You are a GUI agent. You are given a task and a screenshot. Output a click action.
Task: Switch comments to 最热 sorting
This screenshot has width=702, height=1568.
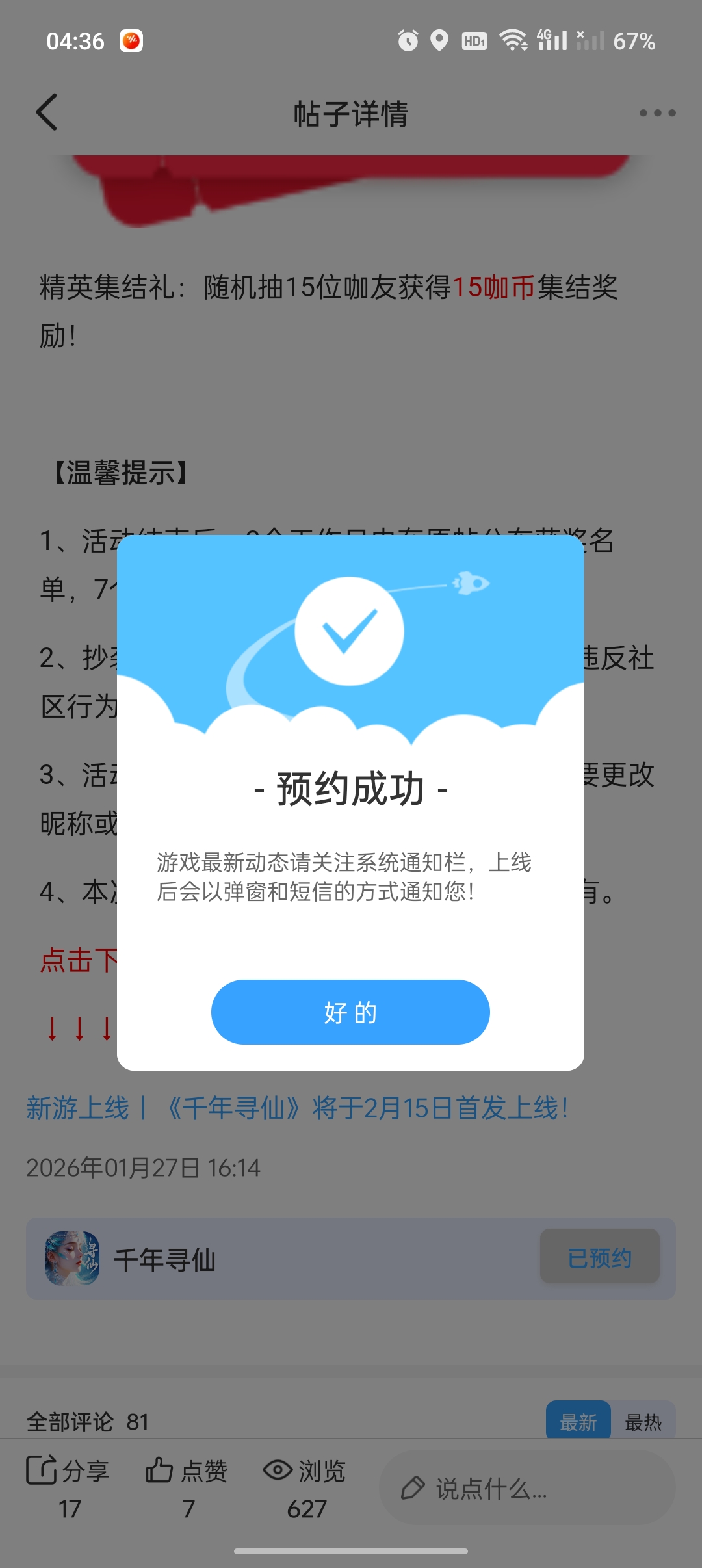[643, 1422]
